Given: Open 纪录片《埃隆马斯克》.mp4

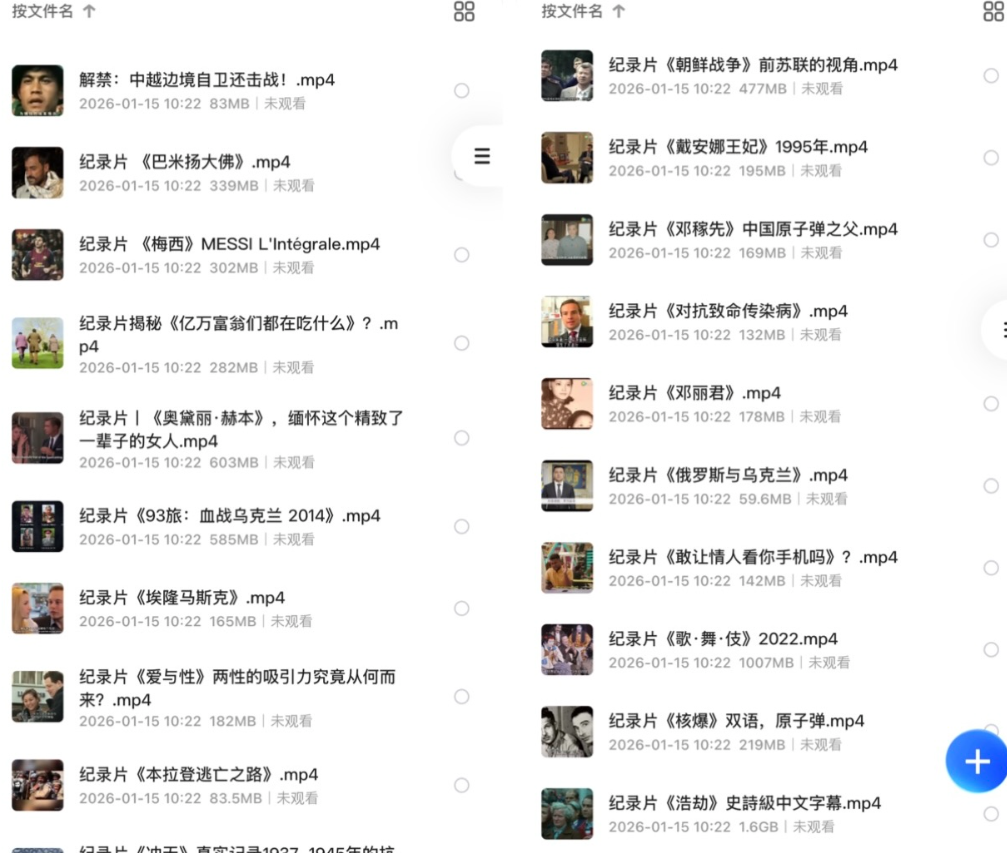Looking at the screenshot, I should [x=182, y=598].
